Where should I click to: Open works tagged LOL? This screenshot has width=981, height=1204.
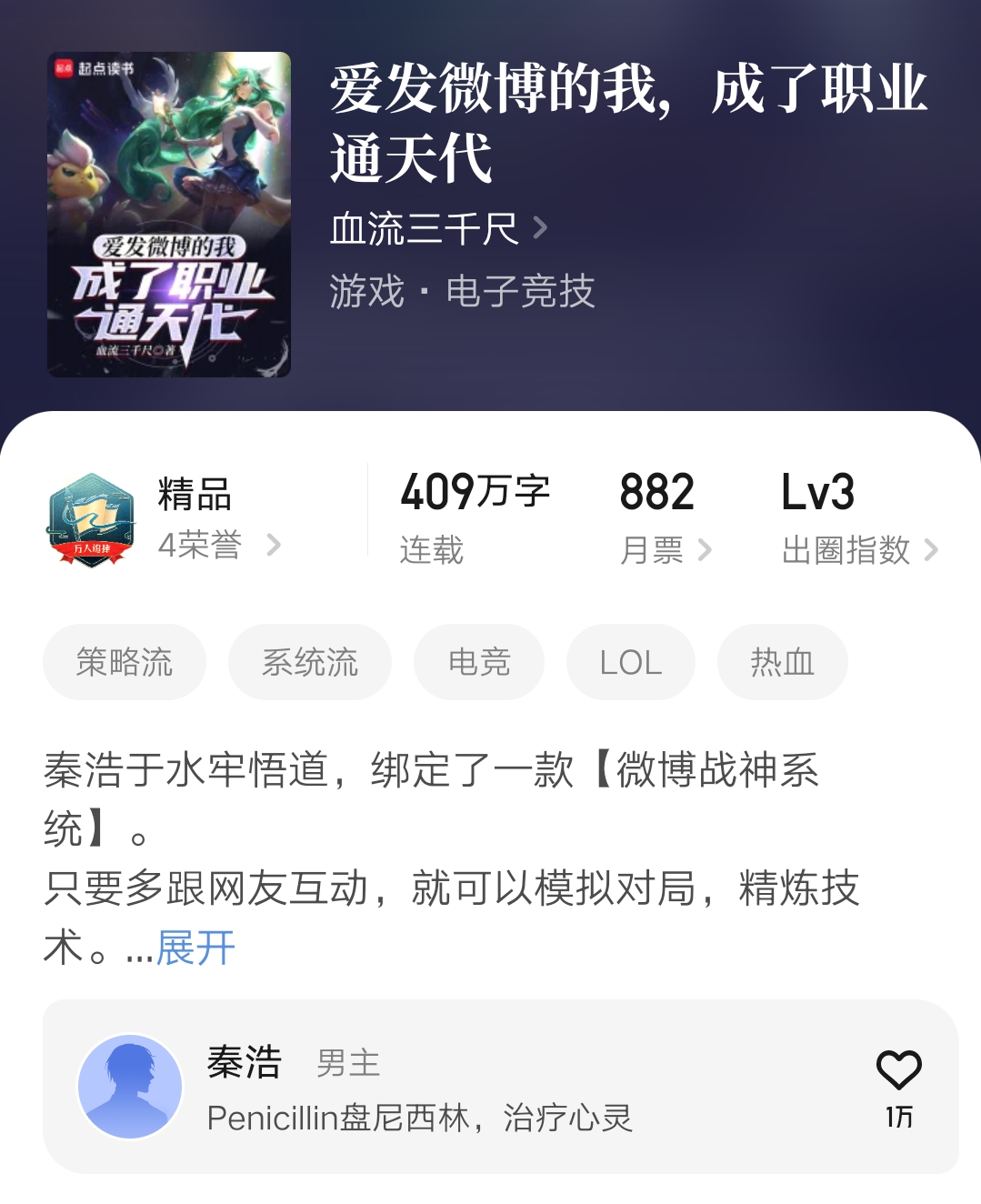[x=630, y=662]
